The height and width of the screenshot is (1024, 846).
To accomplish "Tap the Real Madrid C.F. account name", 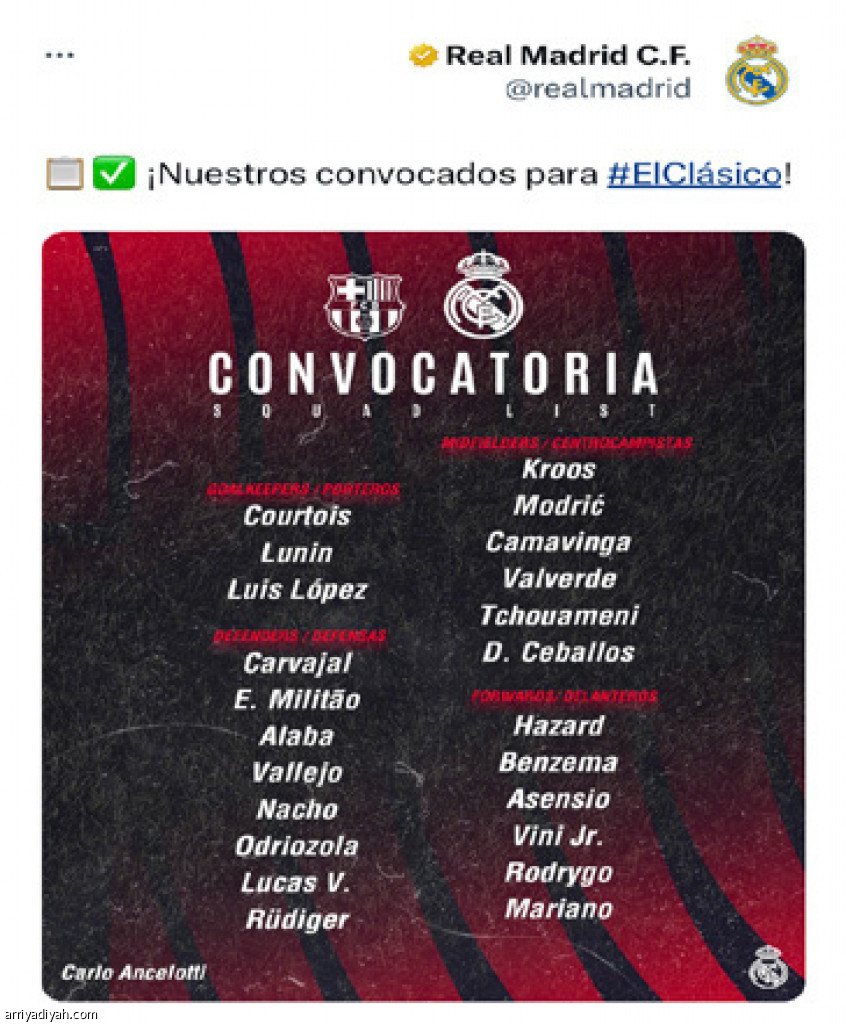I will click(x=567, y=56).
